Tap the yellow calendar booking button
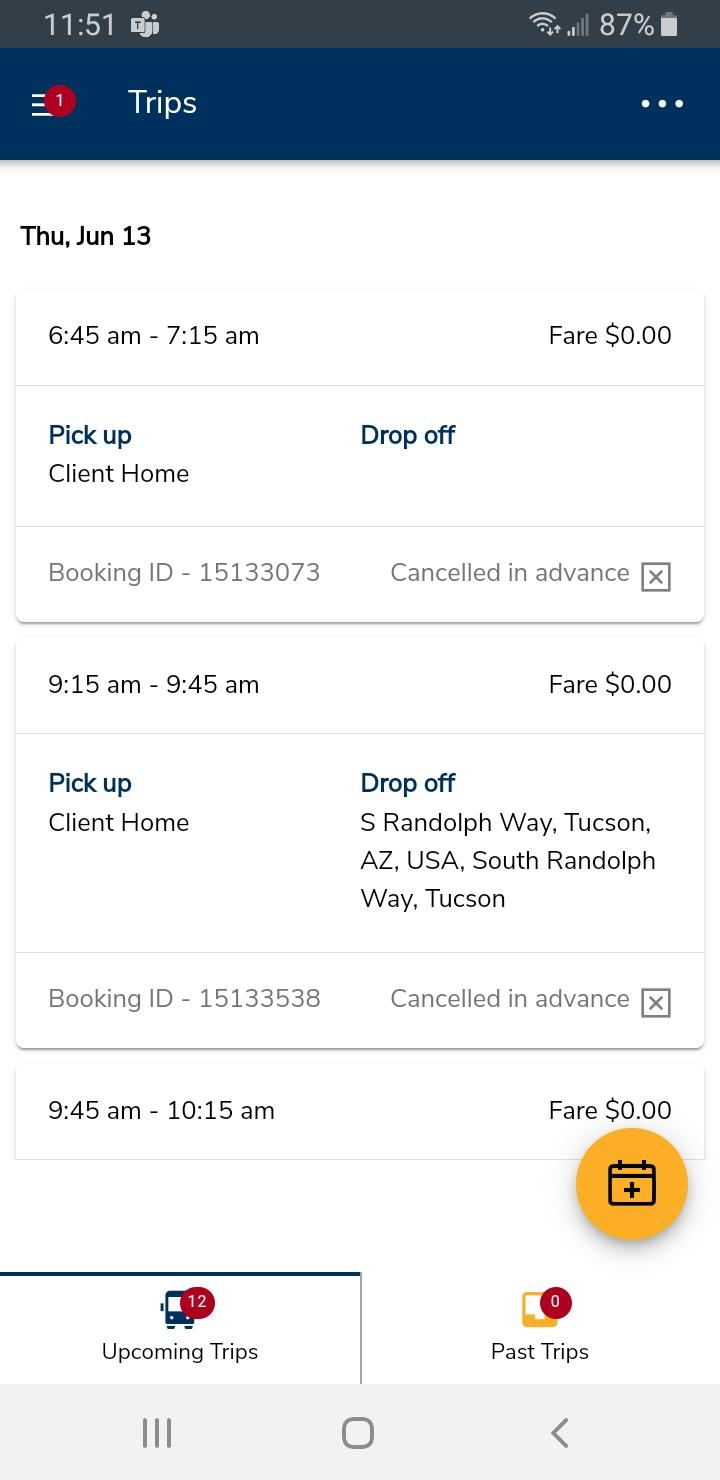This screenshot has height=1480, width=720. [631, 1184]
